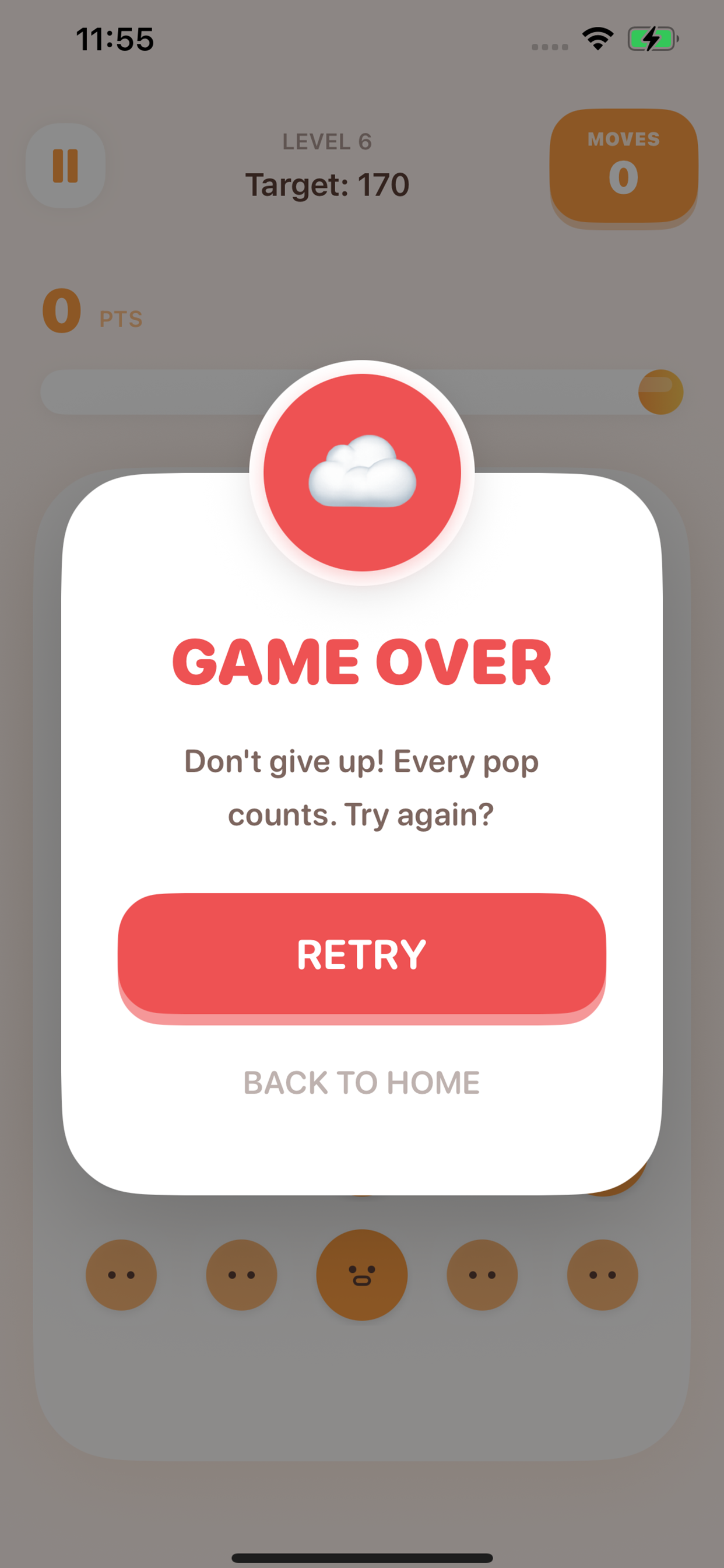This screenshot has height=1568, width=724.
Task: Go back to home from game over
Action: (361, 1082)
